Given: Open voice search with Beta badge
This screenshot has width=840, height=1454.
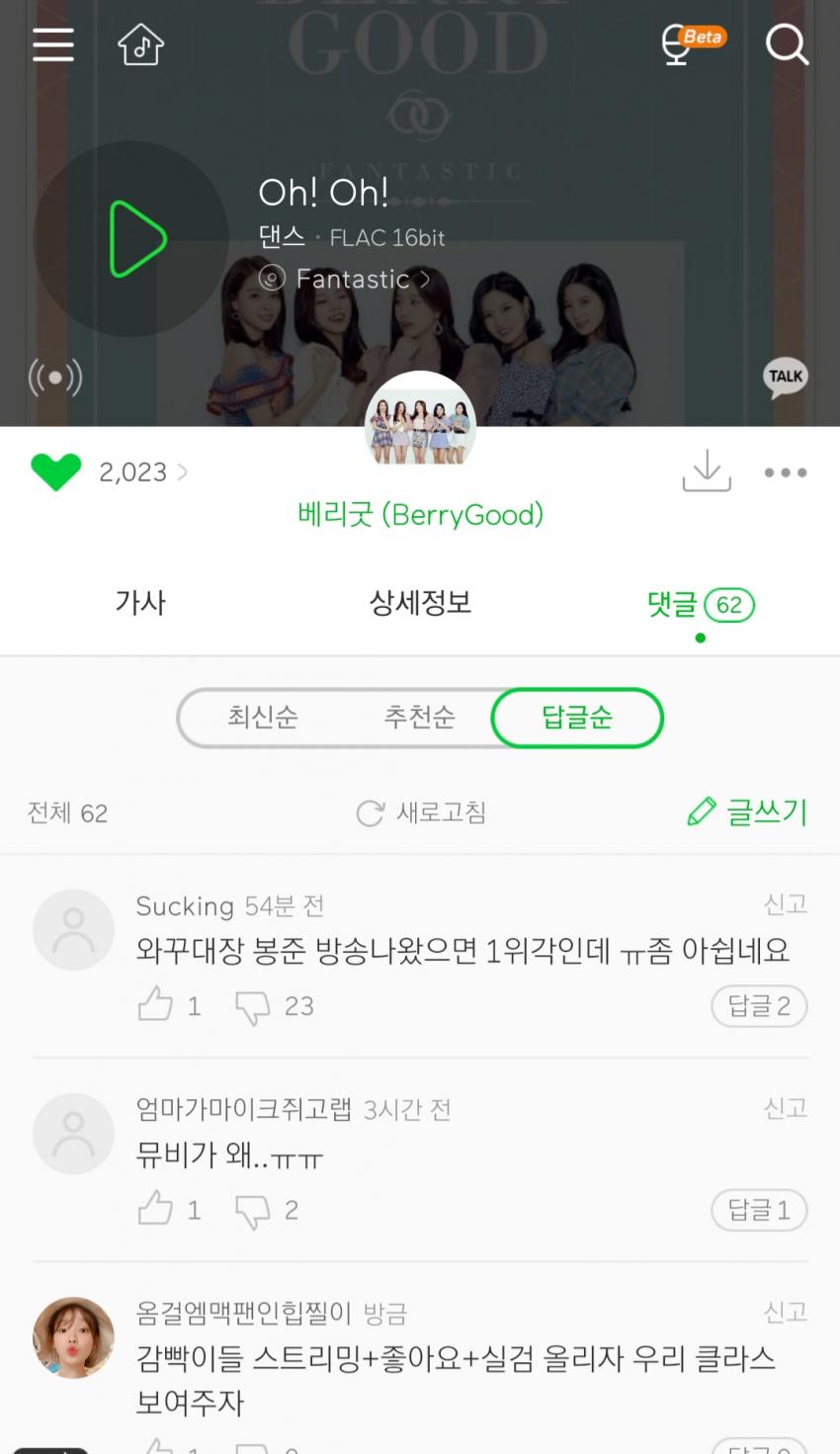Looking at the screenshot, I should point(690,44).
